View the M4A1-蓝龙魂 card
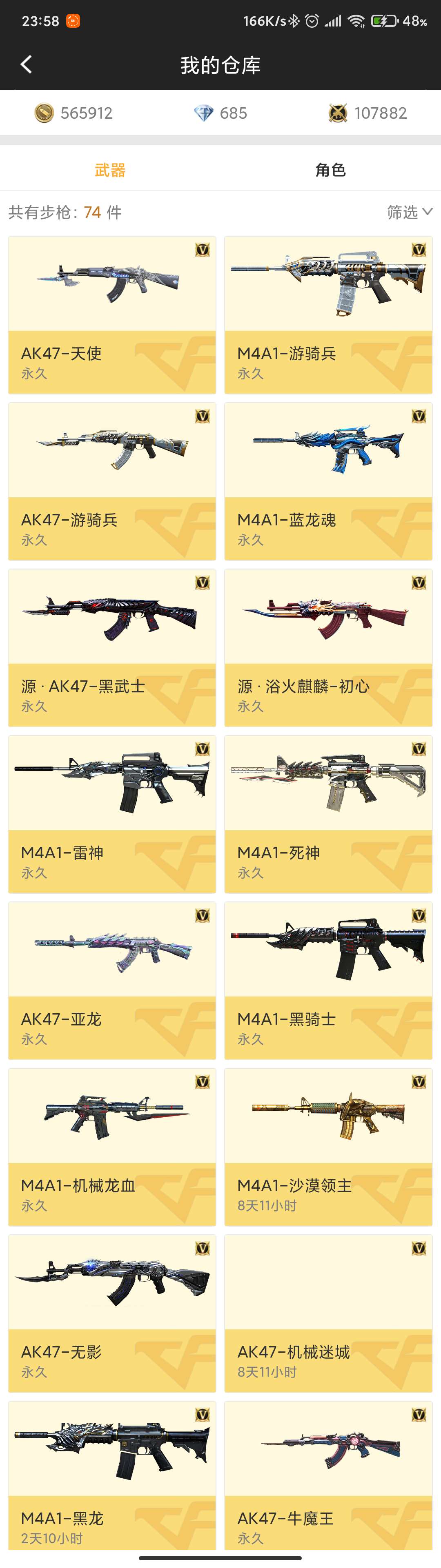The image size is (441, 1568). pos(328,481)
